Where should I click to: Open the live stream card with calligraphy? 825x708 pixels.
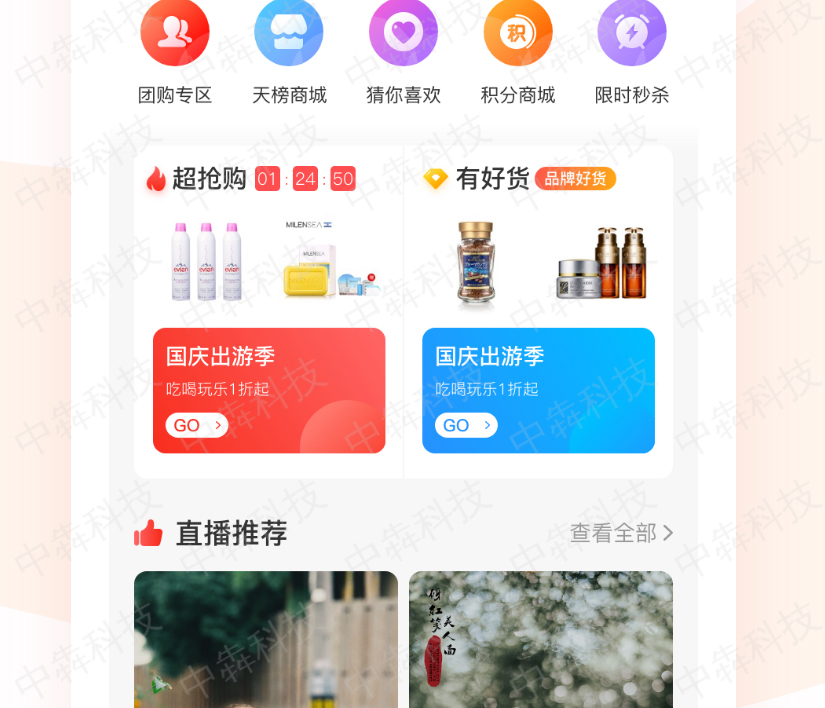point(540,640)
